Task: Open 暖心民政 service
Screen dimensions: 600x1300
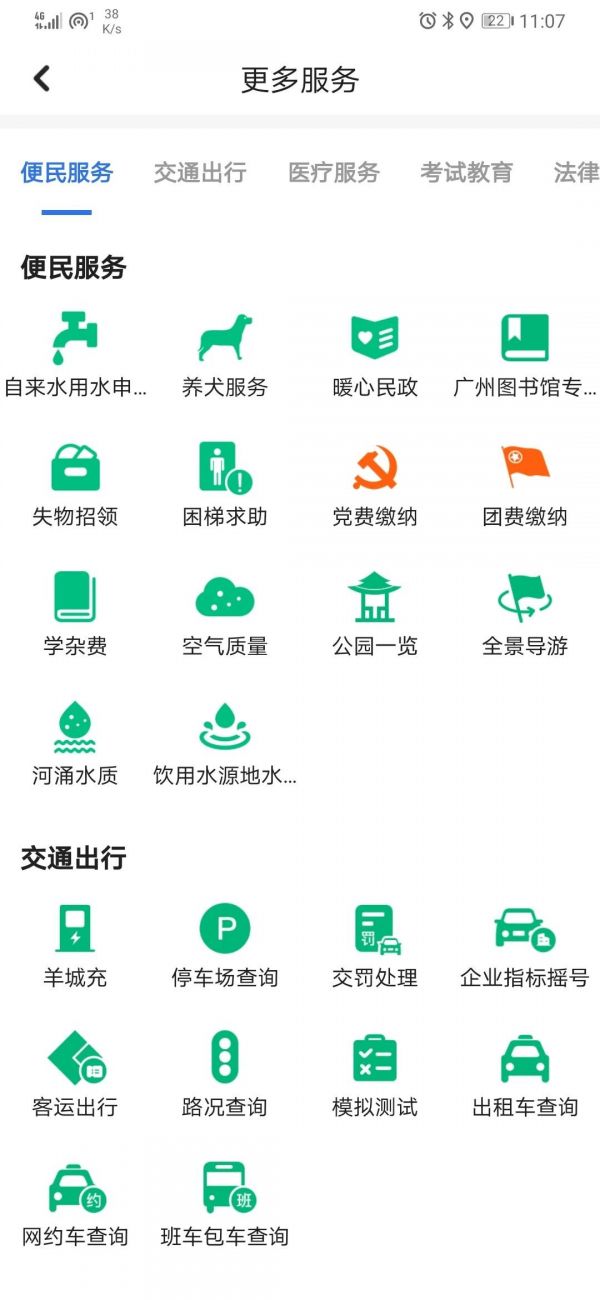Action: pyautogui.click(x=375, y=353)
